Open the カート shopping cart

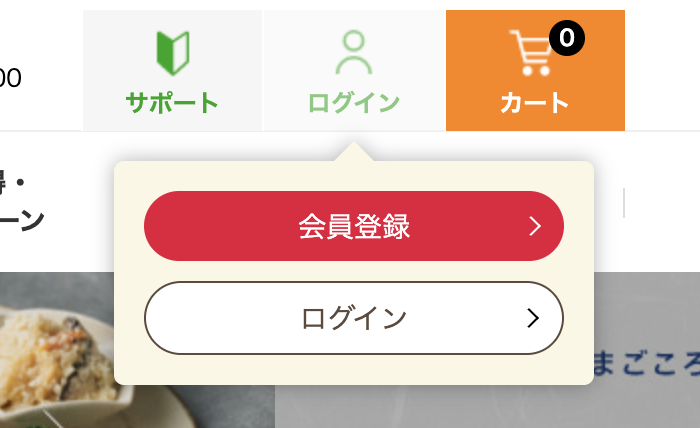click(x=535, y=71)
